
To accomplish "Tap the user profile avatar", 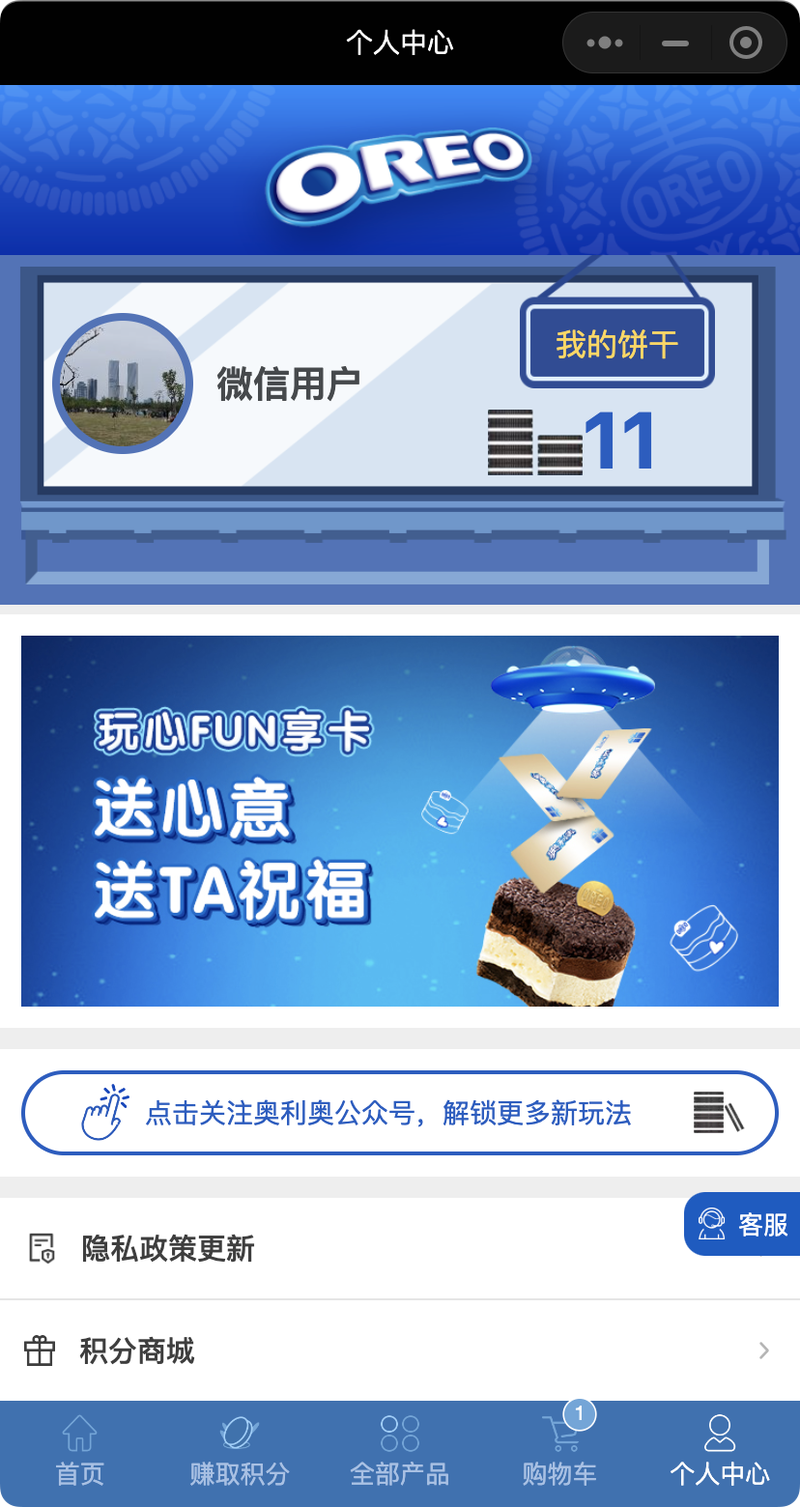I will (122, 384).
